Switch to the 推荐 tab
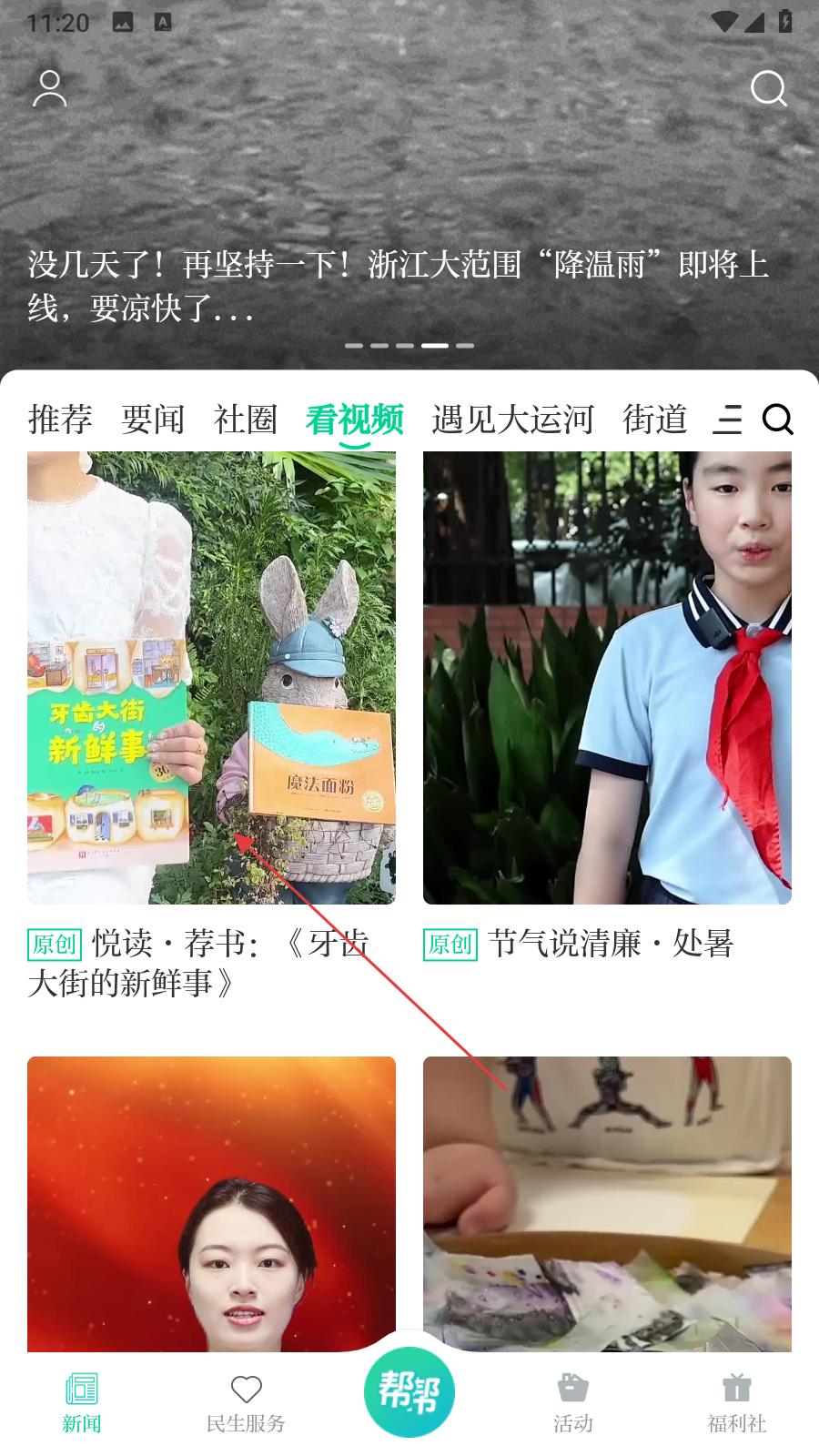This screenshot has width=819, height=1456. coord(60,420)
